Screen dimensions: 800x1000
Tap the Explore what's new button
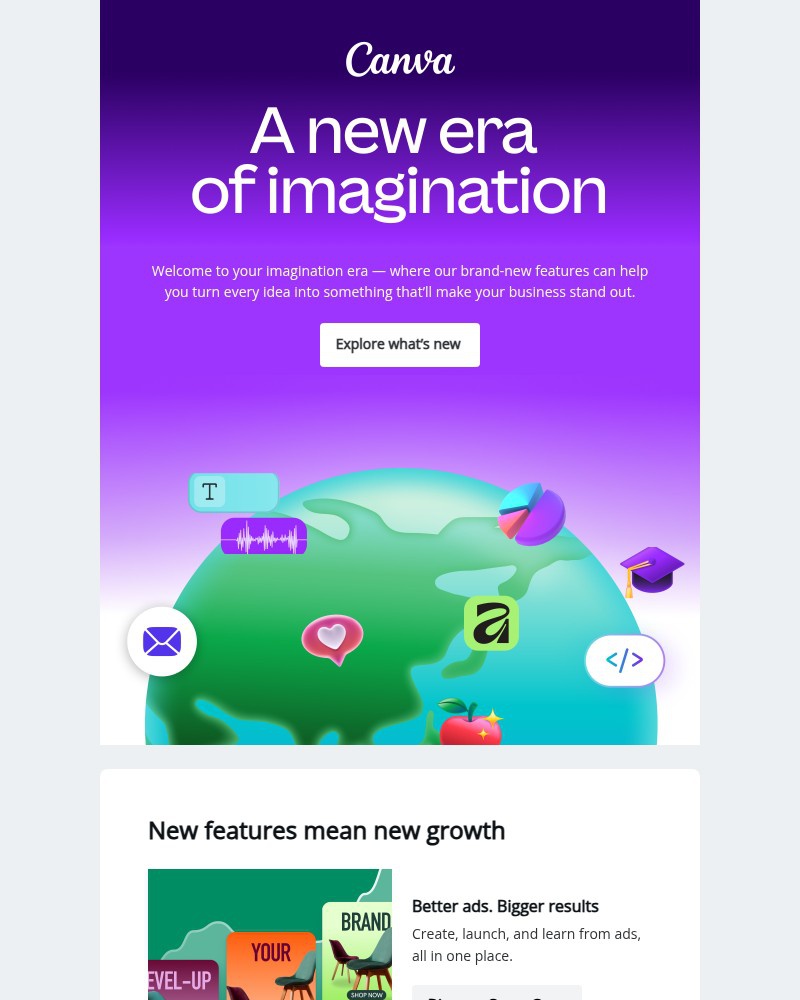[x=399, y=345]
